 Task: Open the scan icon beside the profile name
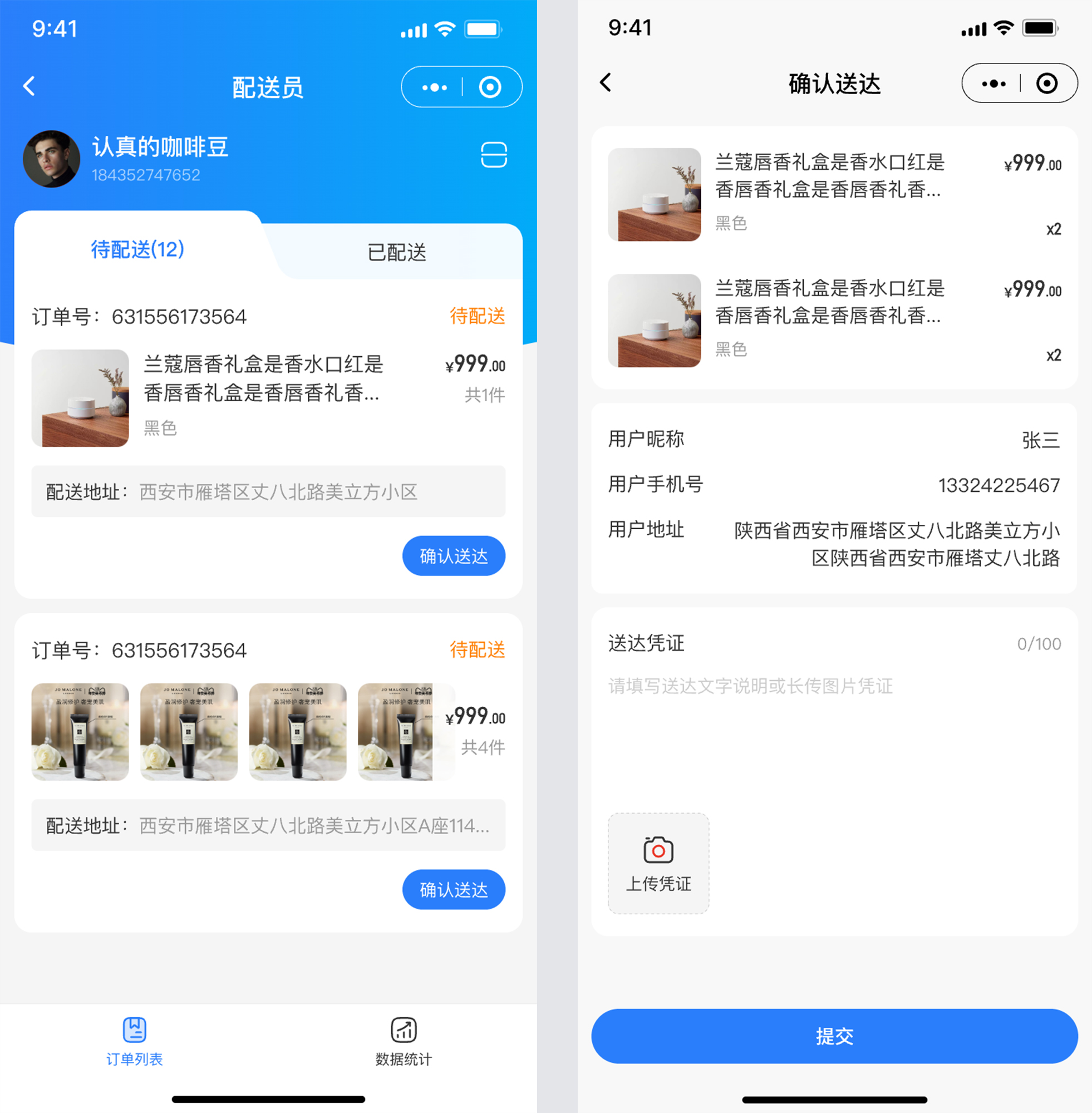493,155
